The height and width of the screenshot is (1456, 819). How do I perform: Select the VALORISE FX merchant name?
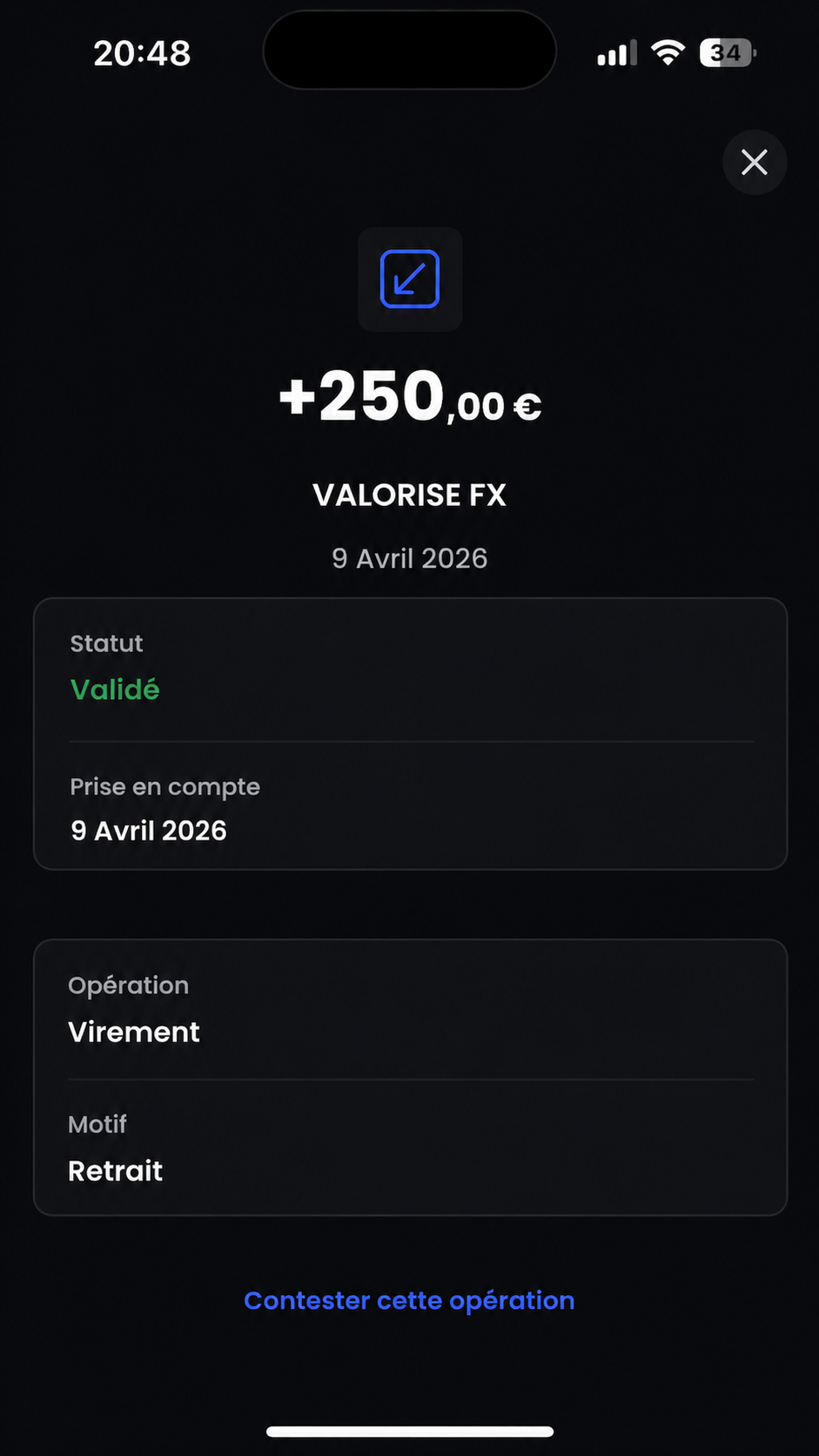click(x=409, y=495)
